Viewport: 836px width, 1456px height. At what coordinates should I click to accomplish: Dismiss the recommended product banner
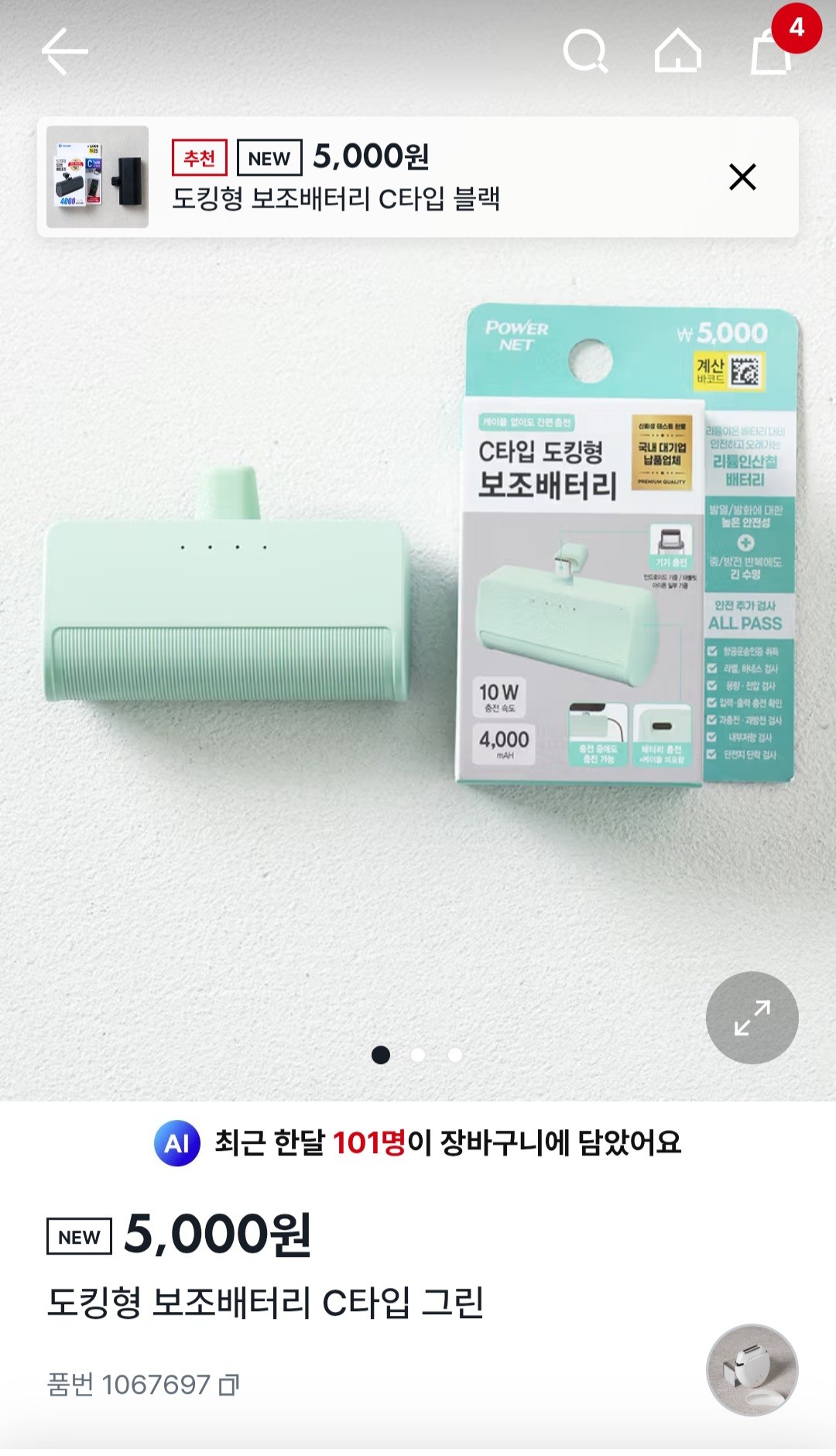742,177
